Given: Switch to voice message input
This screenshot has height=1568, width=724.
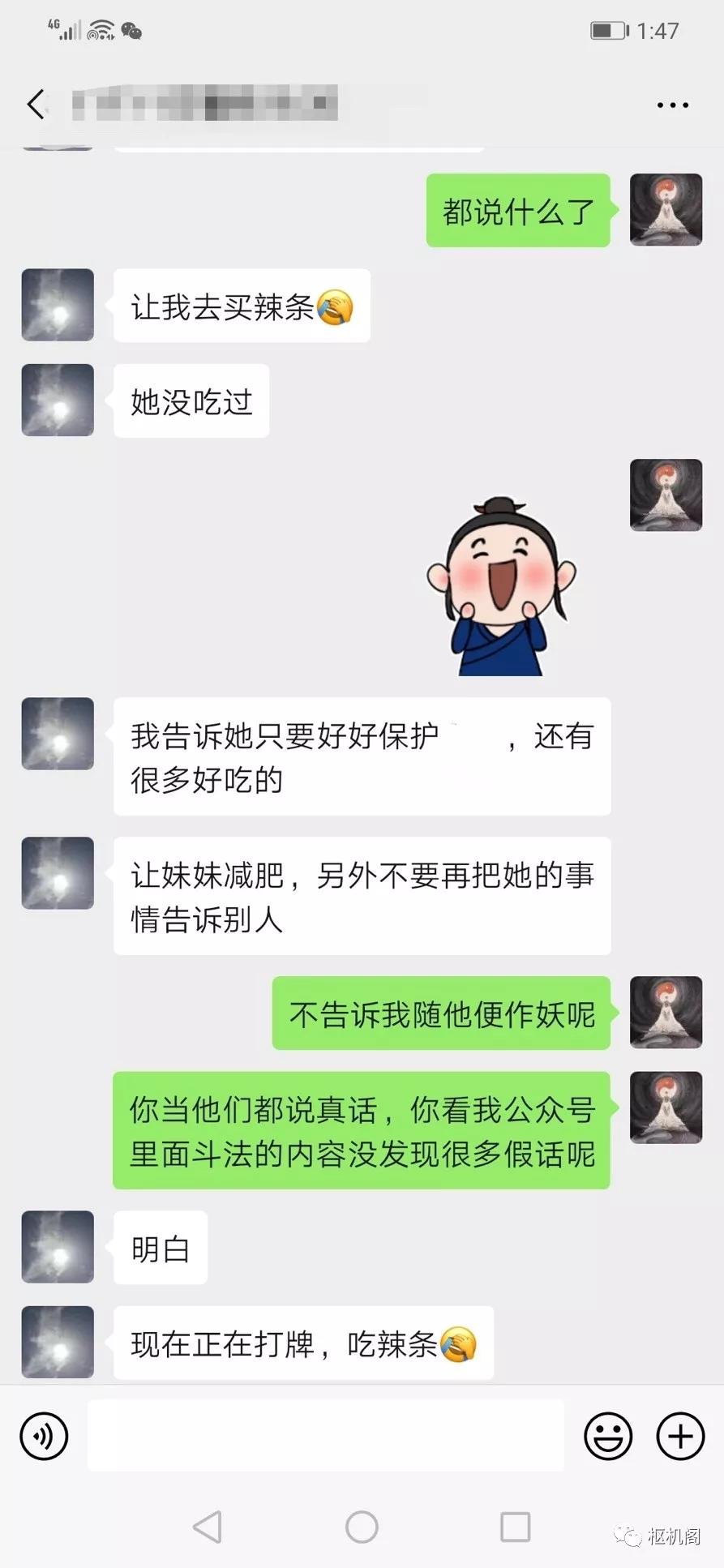Looking at the screenshot, I should pos(44,1436).
